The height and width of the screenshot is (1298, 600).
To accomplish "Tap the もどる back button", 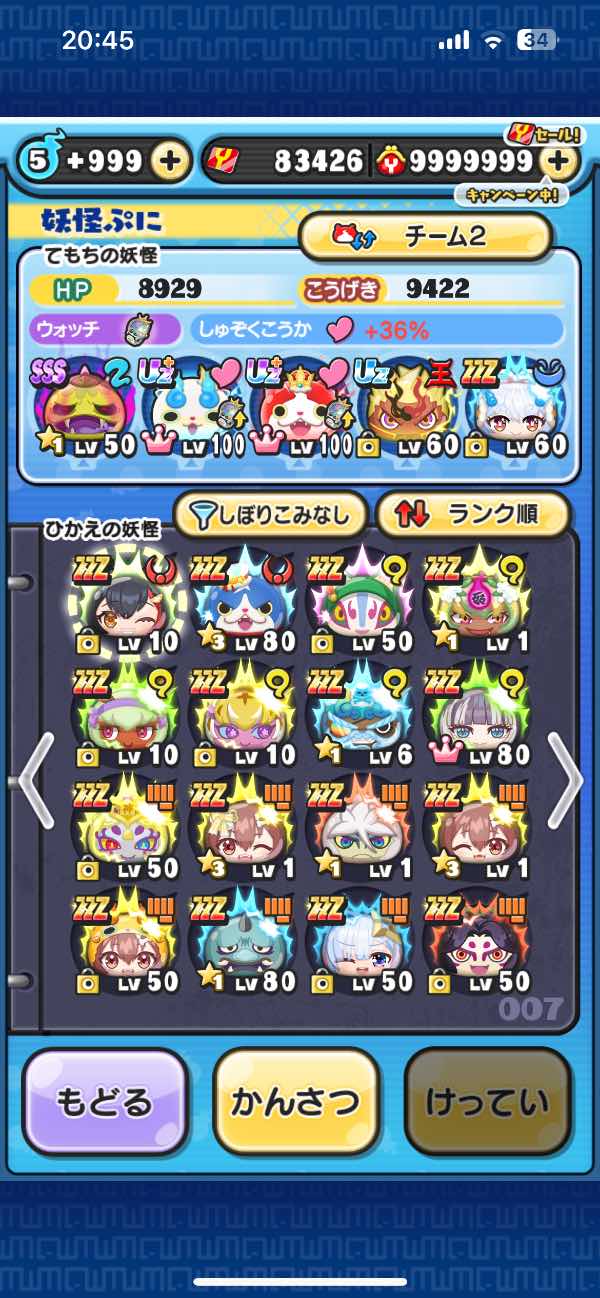I will [104, 1103].
